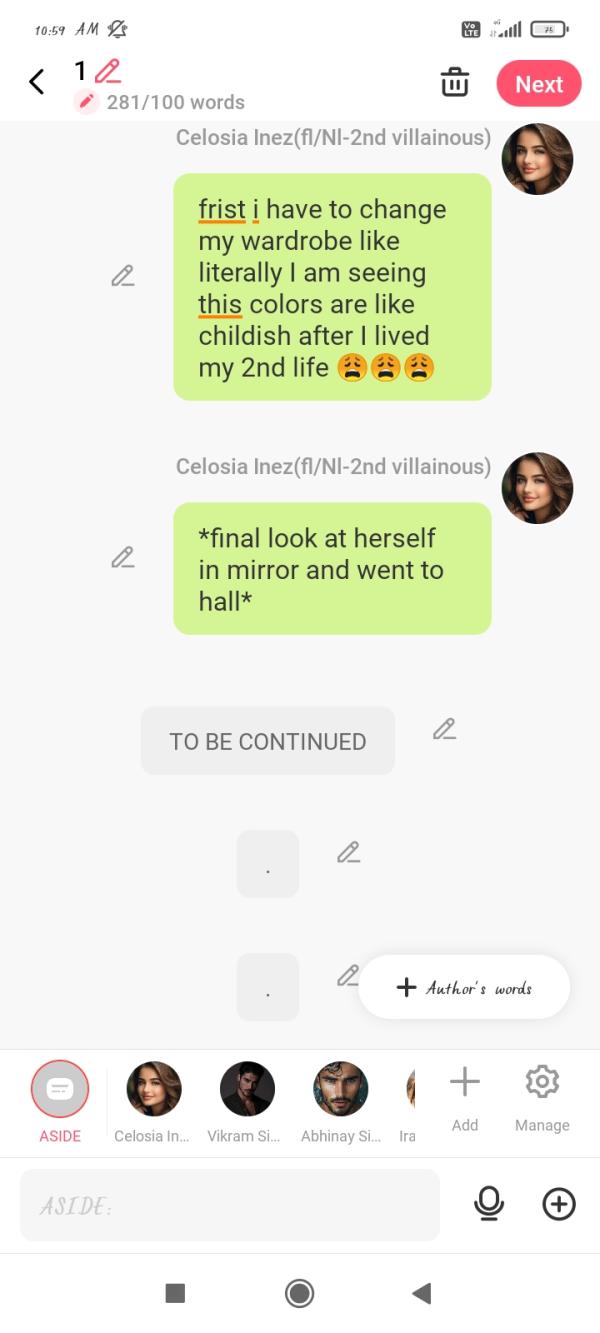The height and width of the screenshot is (1333, 600).
Task: Tap the Next button
Action: pos(538,84)
